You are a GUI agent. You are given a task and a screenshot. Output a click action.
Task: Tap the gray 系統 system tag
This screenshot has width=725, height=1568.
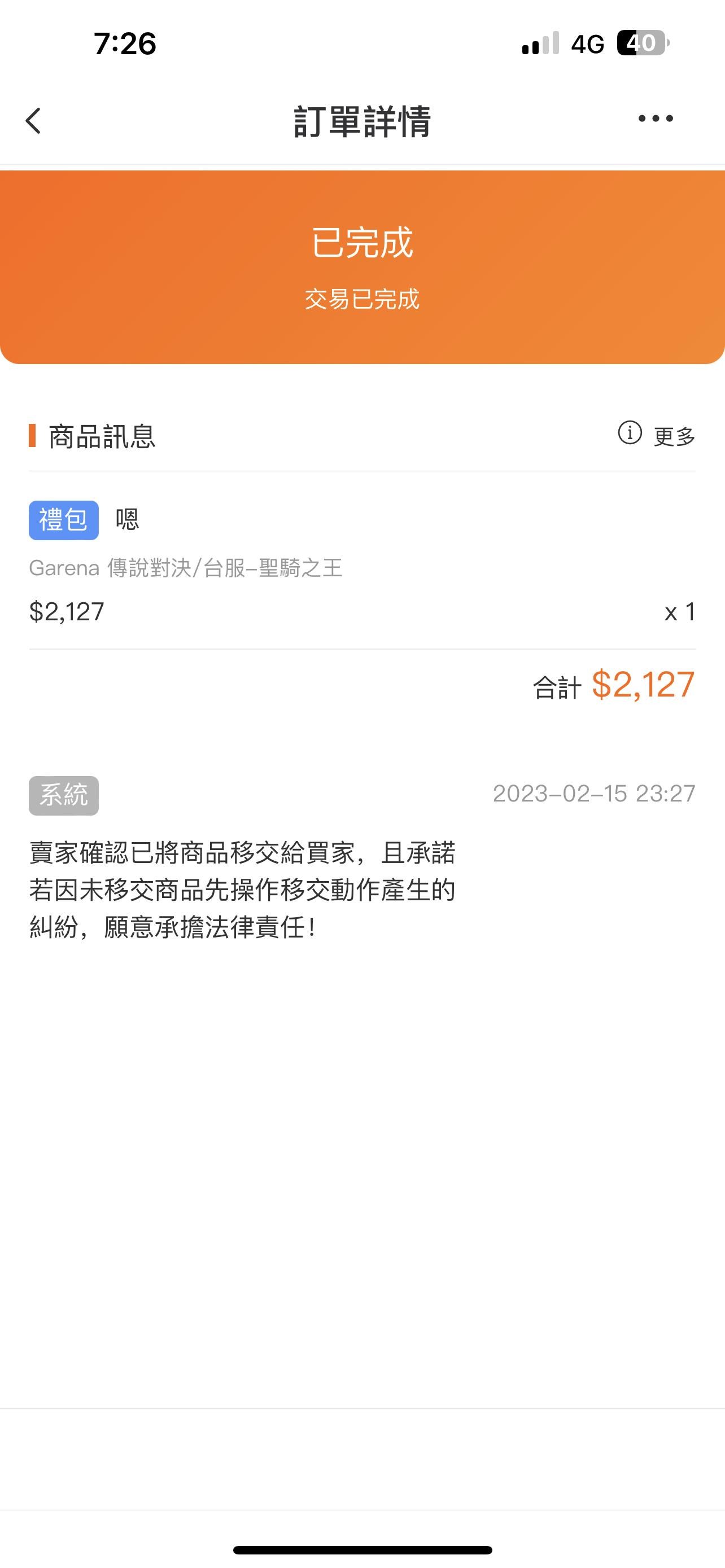click(63, 792)
